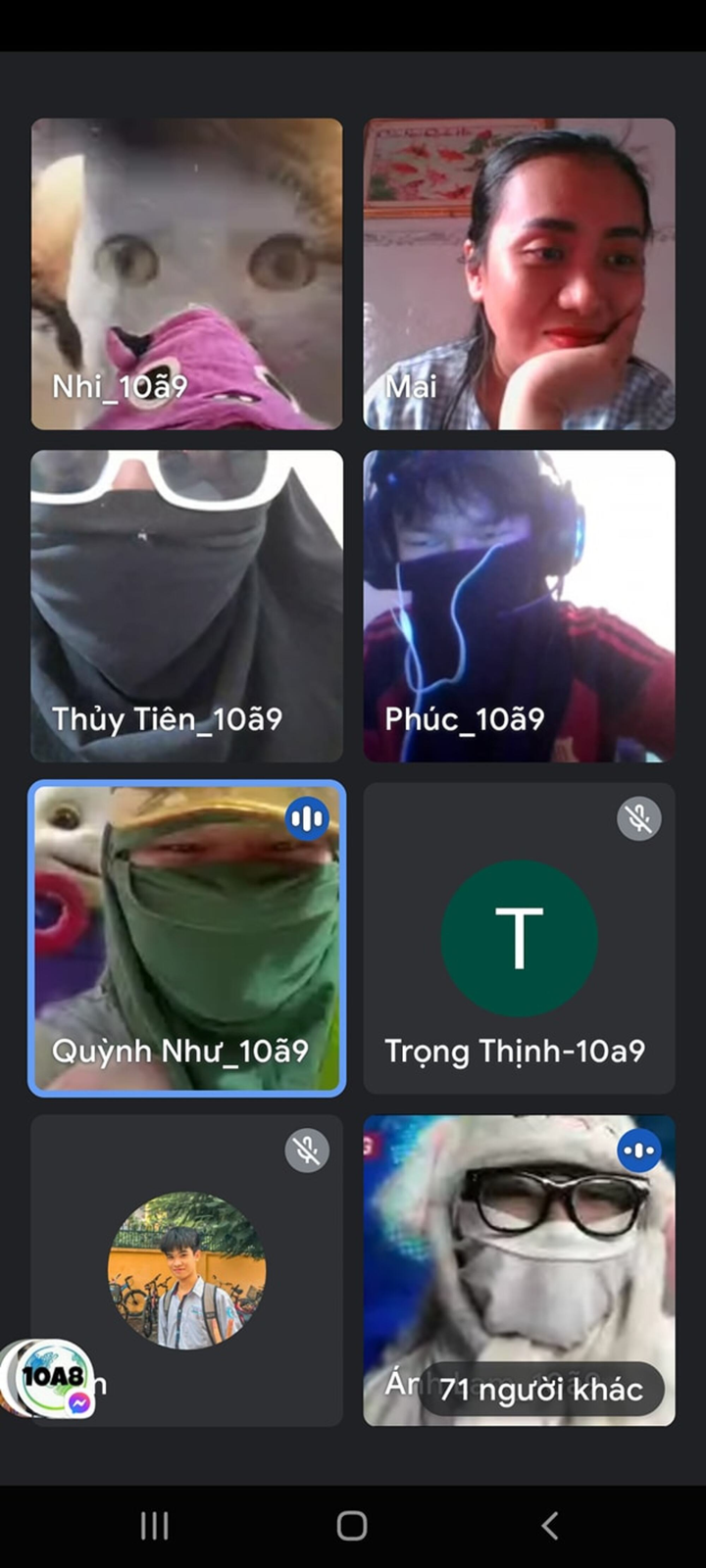The image size is (706, 1568).
Task: Open Phúc_10a9's video tile
Action: pyautogui.click(x=519, y=606)
